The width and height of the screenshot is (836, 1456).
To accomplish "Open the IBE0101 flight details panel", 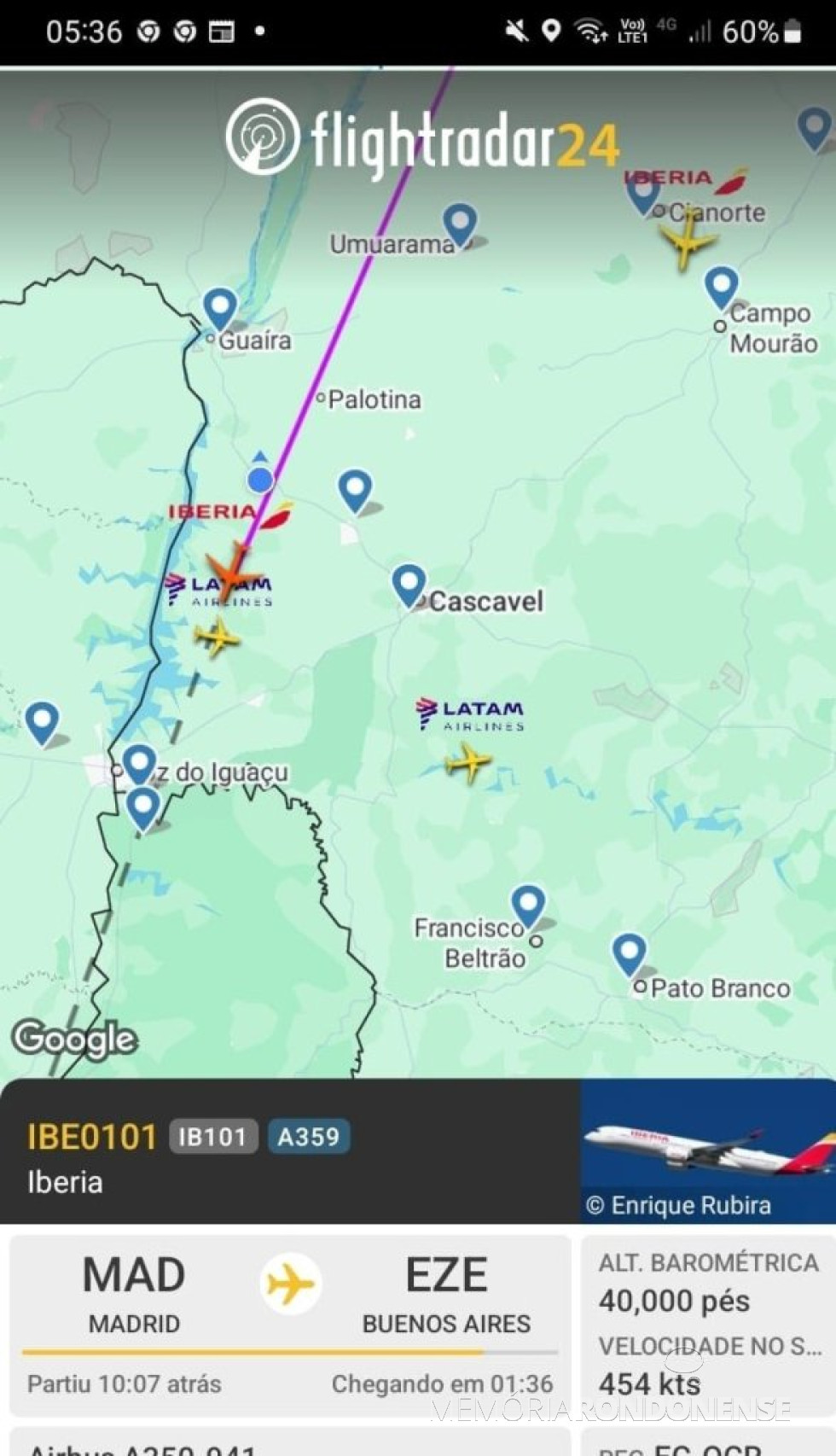I will click(x=91, y=1137).
